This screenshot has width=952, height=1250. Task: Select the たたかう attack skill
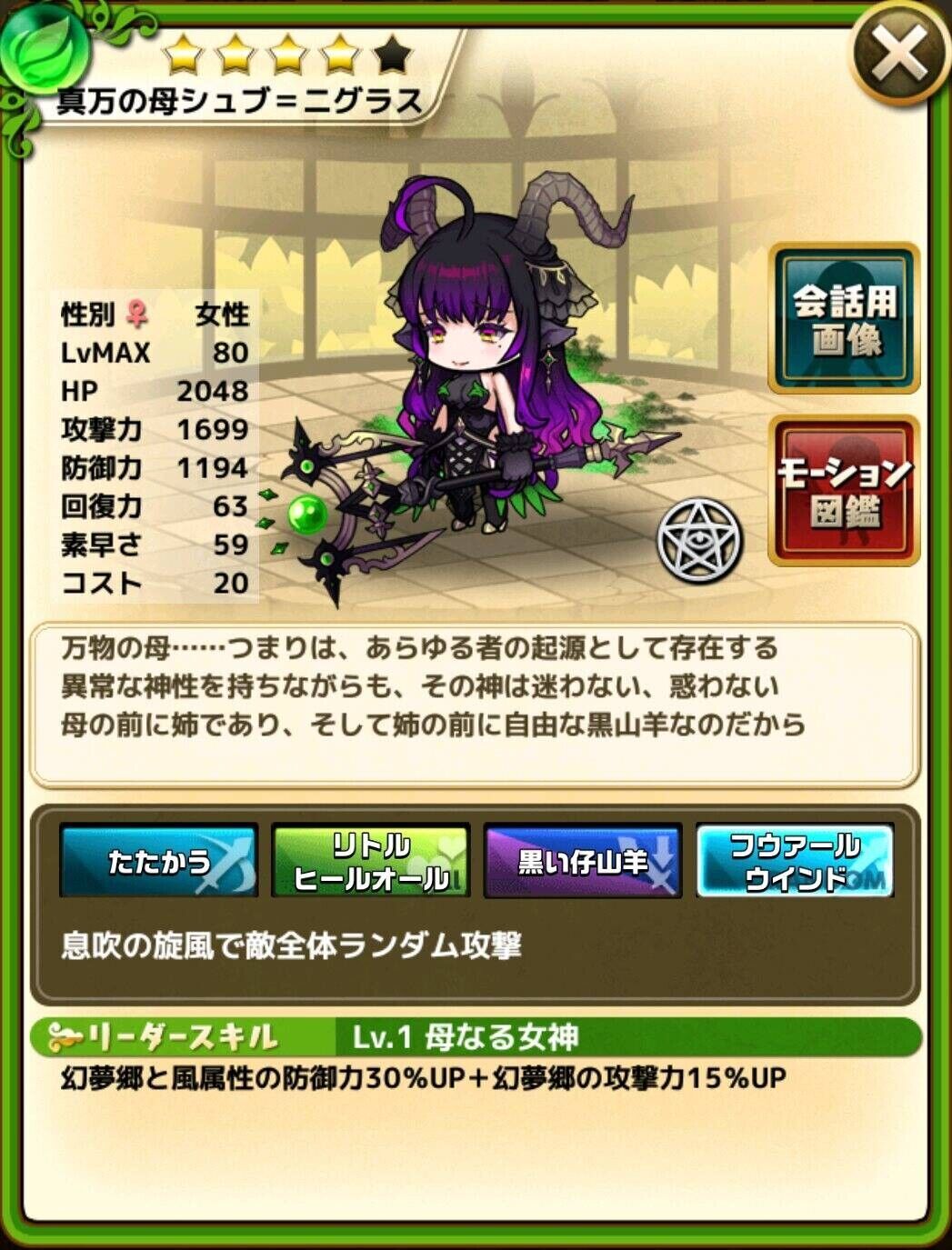pyautogui.click(x=159, y=860)
